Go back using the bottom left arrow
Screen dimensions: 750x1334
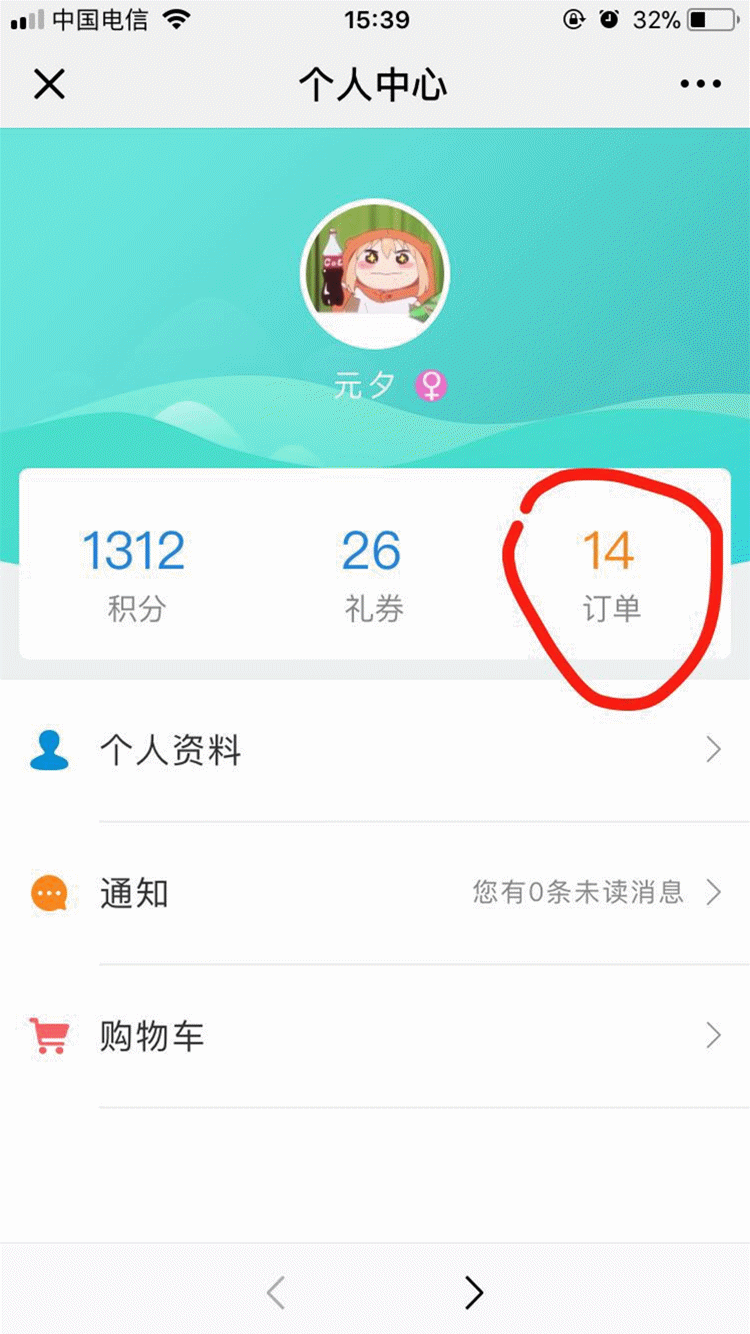point(276,1292)
